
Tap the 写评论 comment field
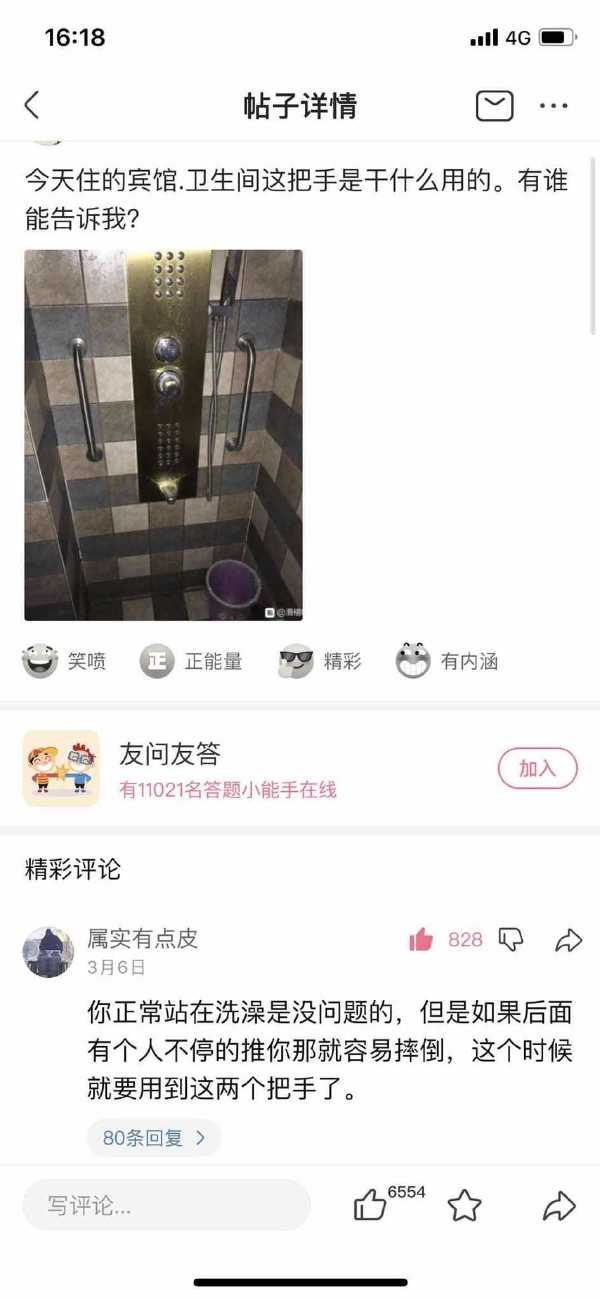[166, 1205]
